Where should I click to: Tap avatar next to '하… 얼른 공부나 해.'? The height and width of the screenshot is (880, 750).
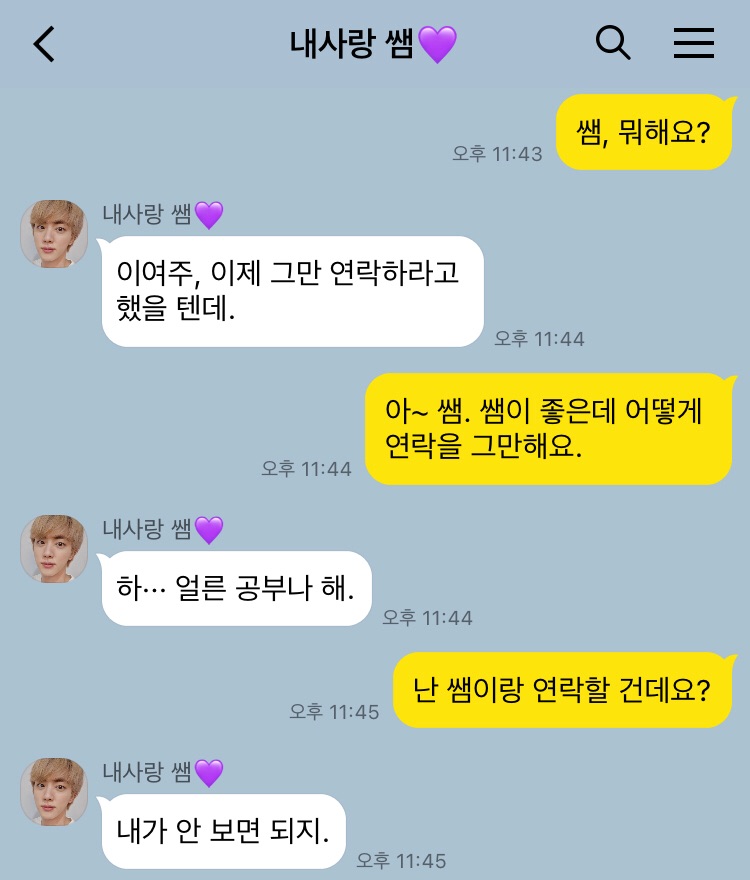[54, 549]
